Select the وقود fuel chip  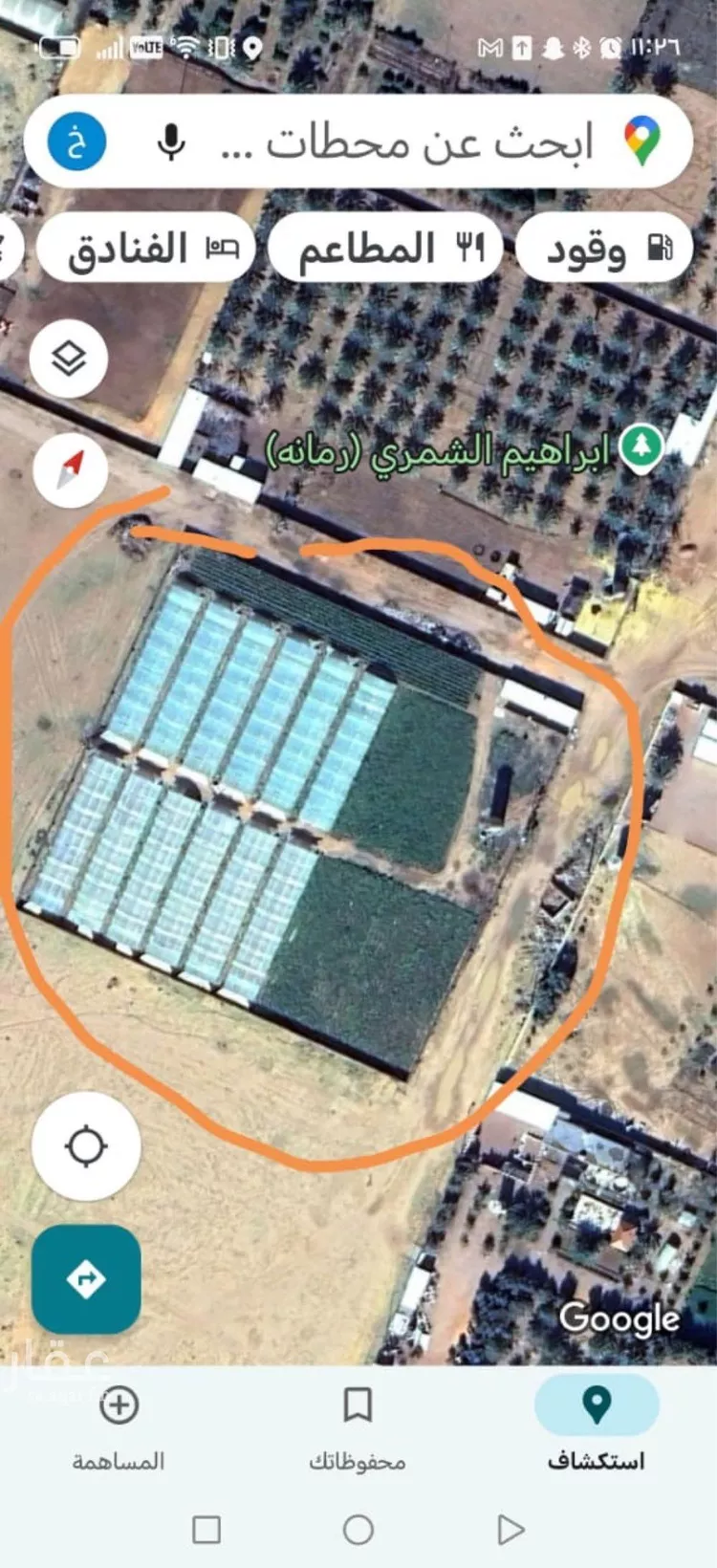[604, 248]
